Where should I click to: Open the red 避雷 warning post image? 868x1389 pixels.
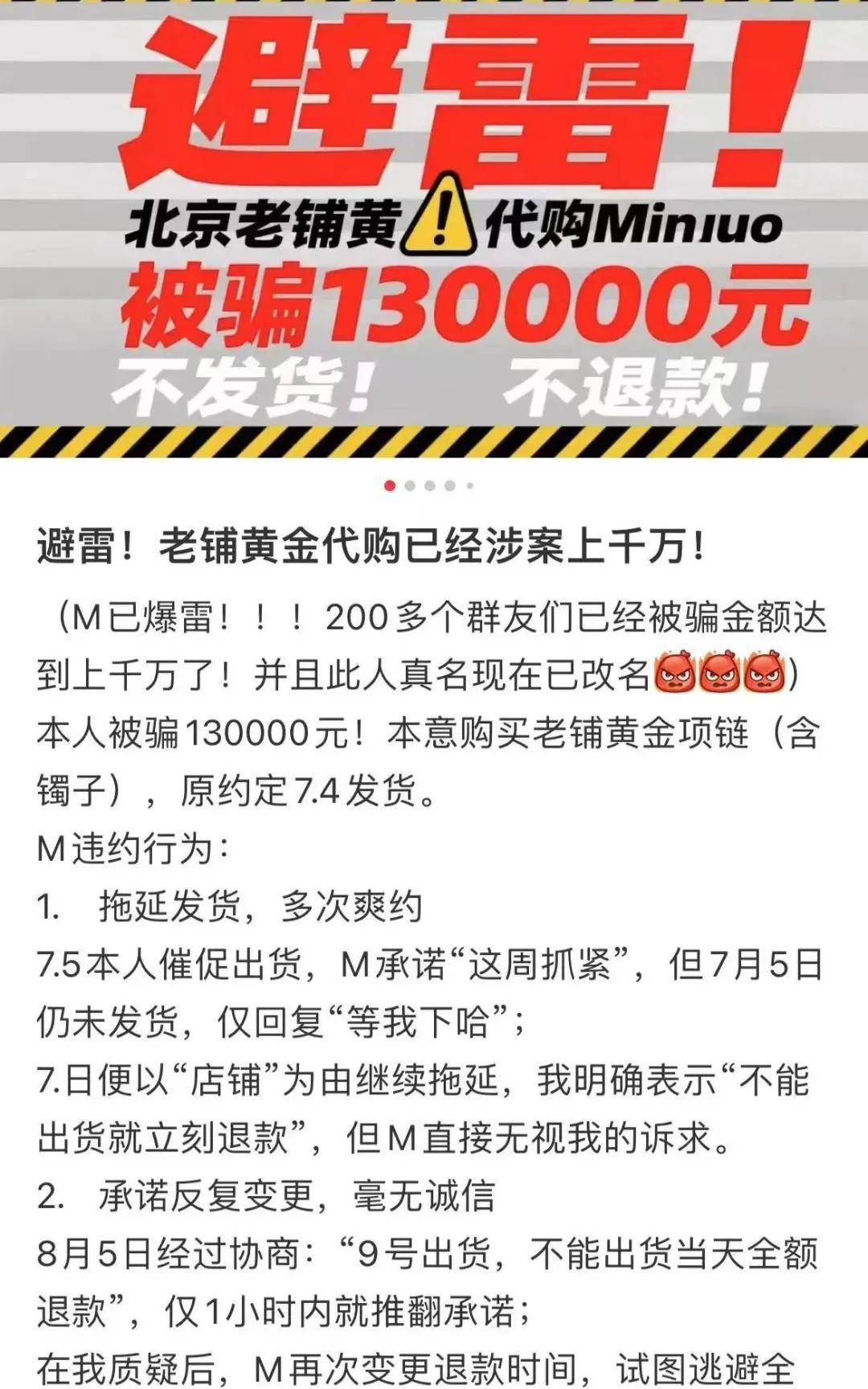coord(434,229)
